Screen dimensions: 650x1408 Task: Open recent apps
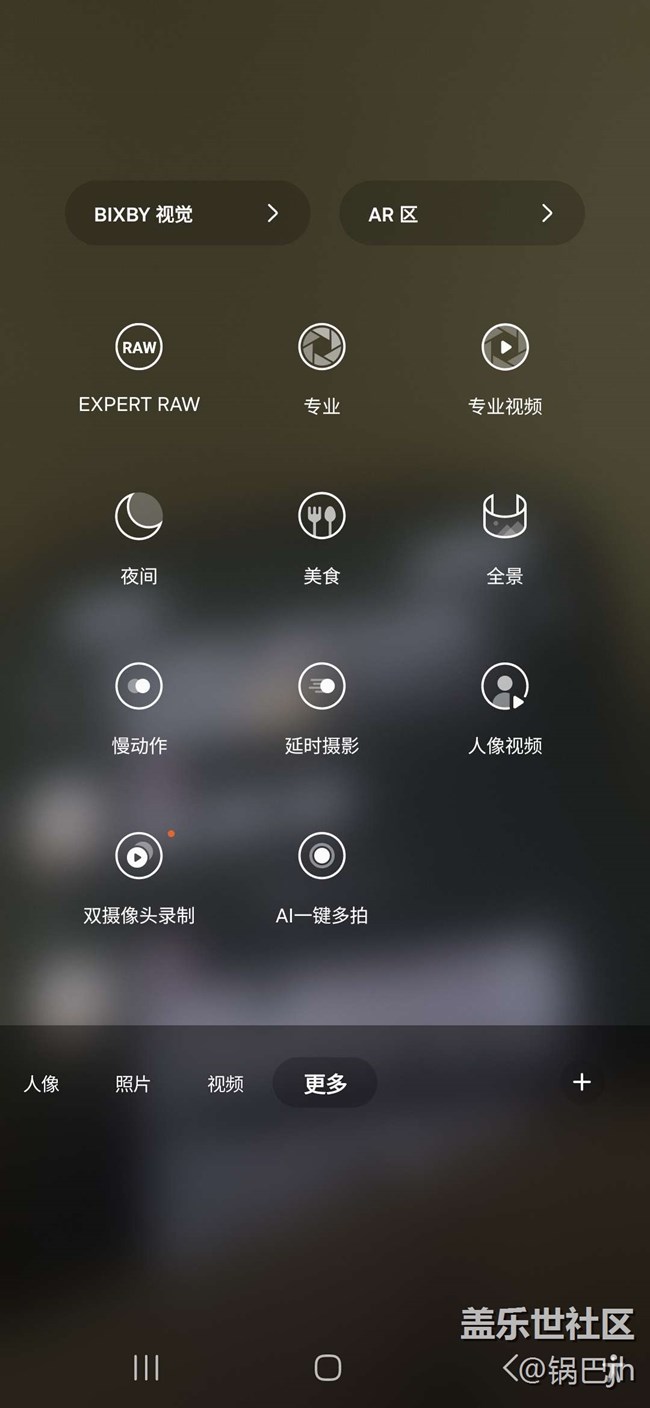(x=146, y=1367)
